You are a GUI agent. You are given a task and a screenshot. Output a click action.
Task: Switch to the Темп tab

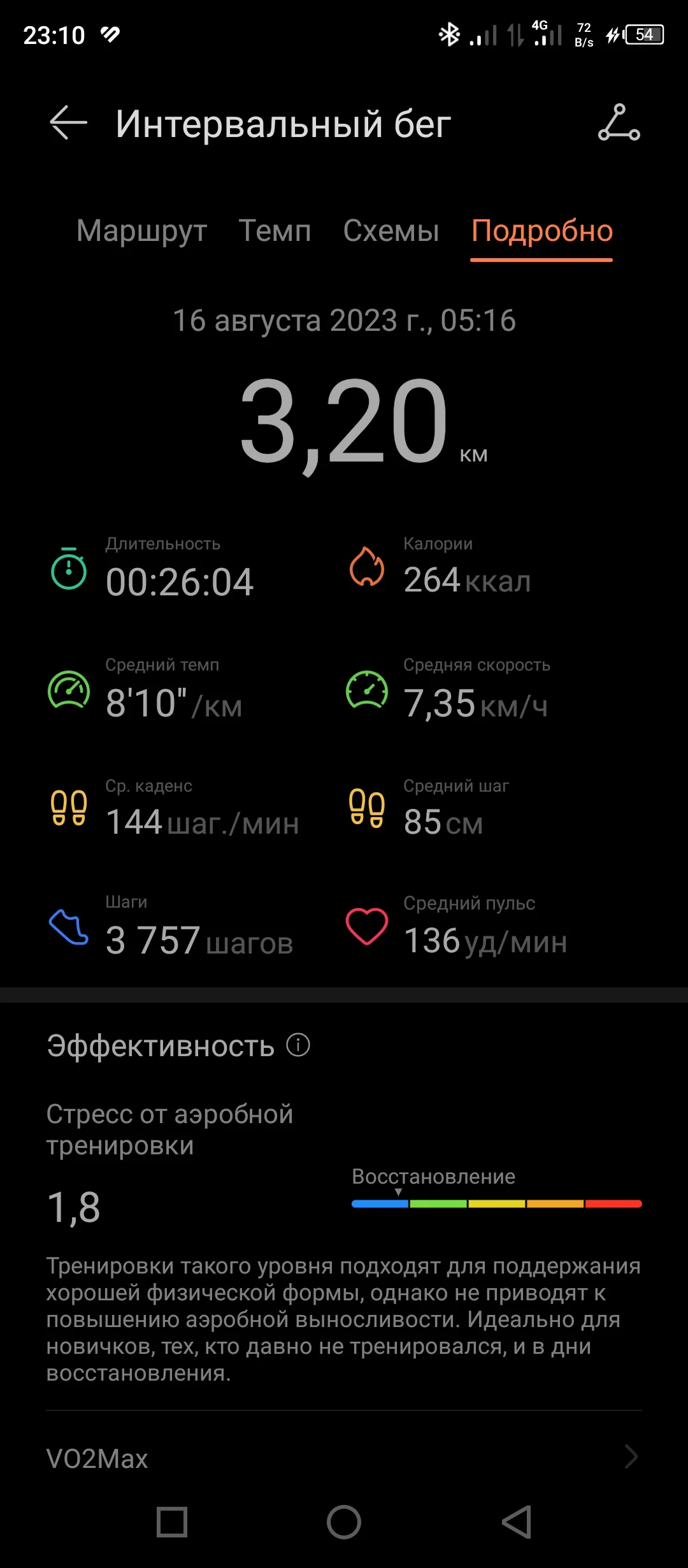(275, 231)
